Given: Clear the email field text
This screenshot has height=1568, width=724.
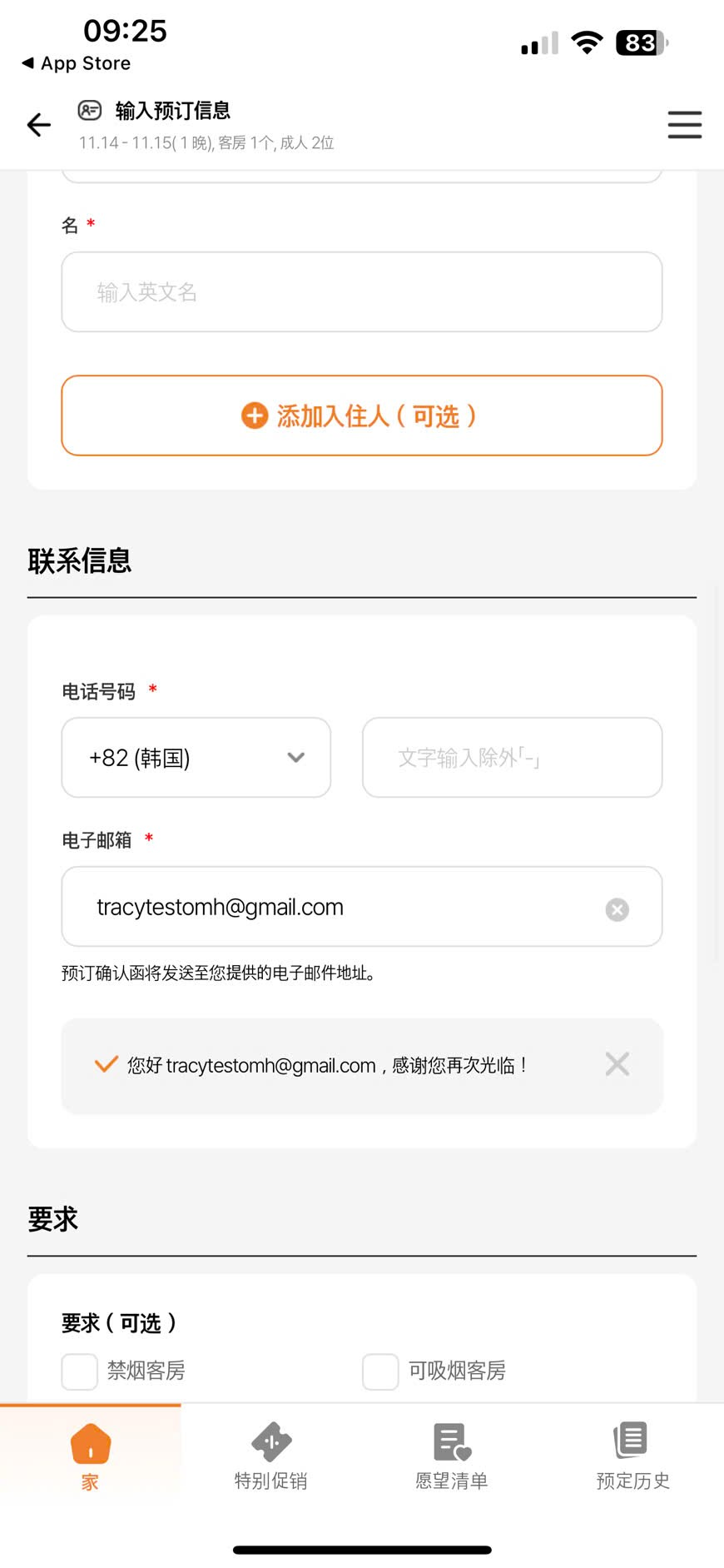Looking at the screenshot, I should pos(617,909).
